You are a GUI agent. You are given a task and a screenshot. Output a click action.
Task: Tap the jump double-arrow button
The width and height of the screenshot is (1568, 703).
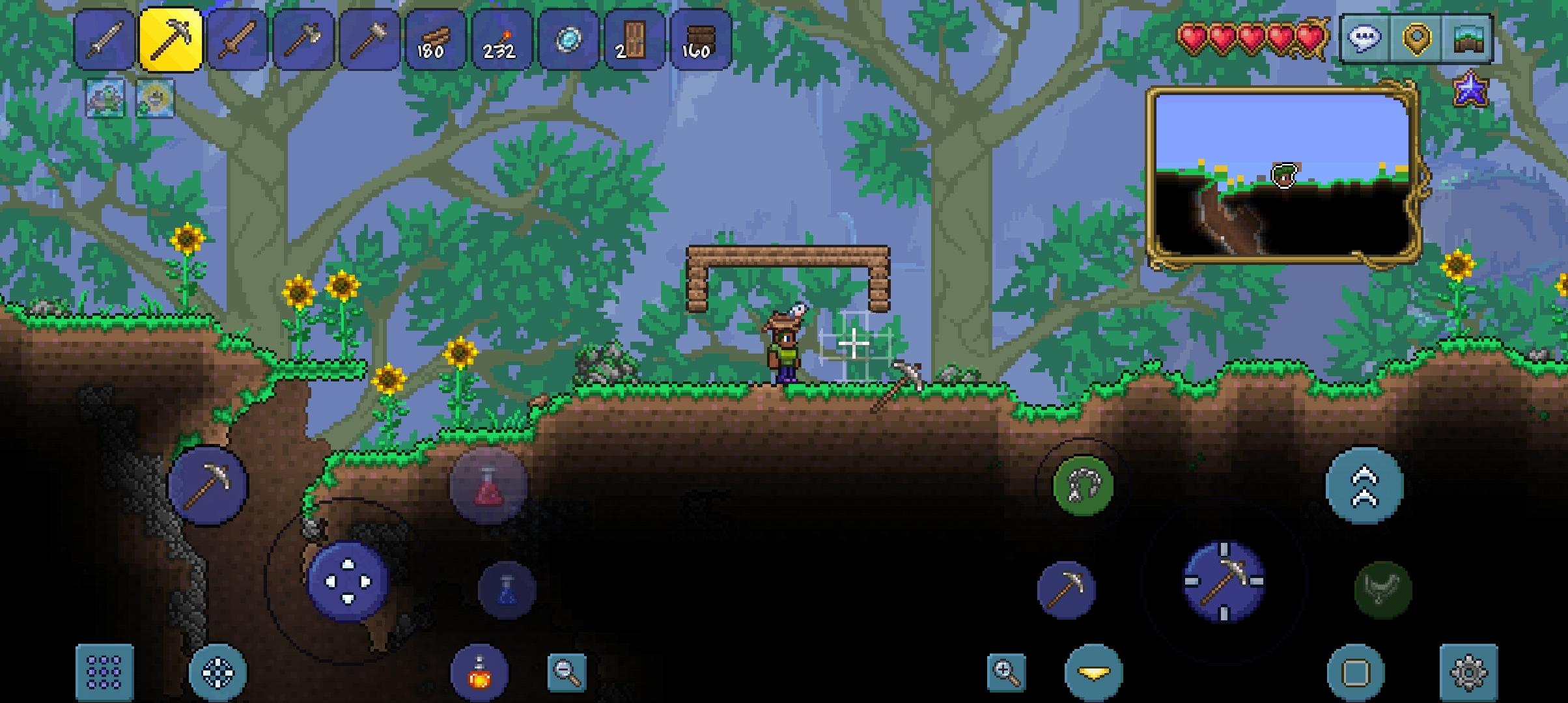[1365, 486]
